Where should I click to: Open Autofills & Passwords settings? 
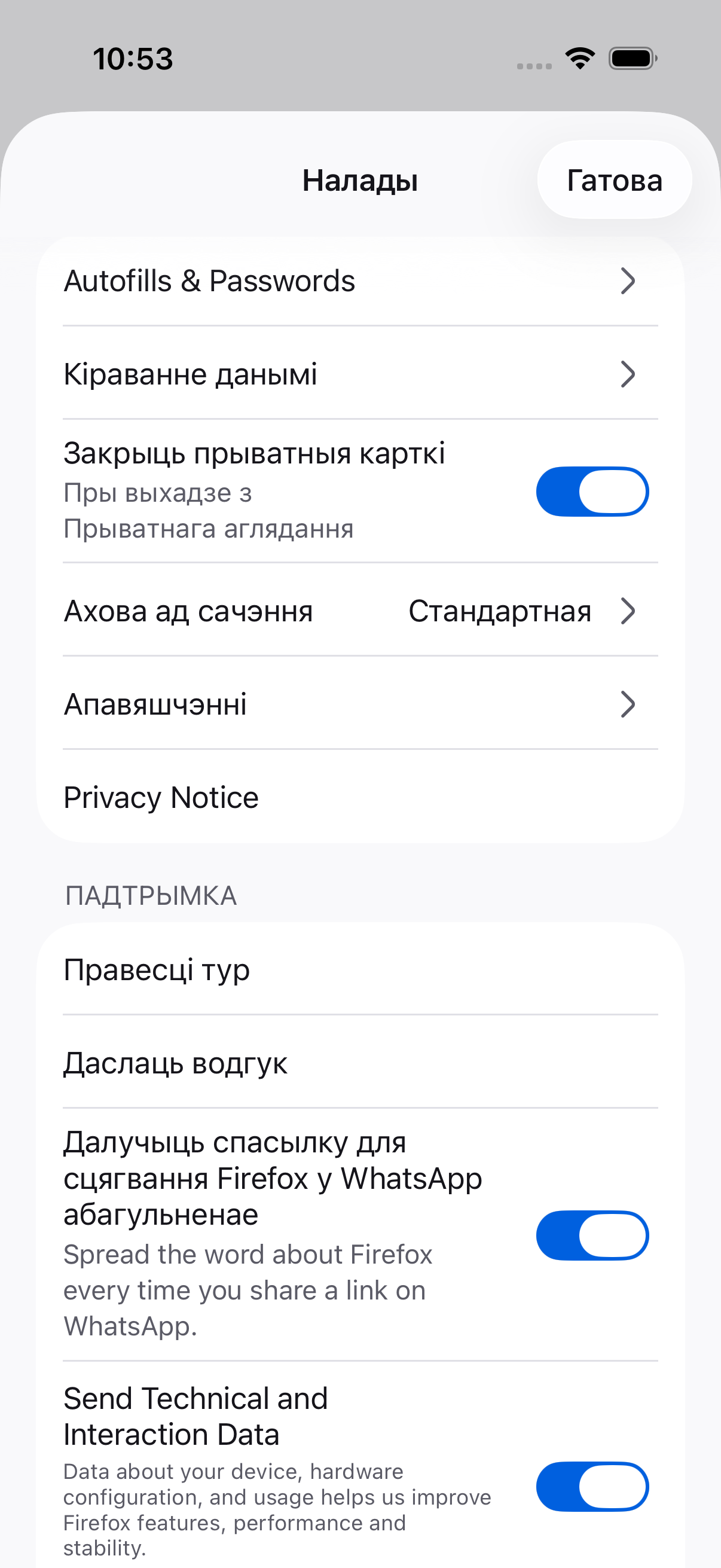point(360,281)
